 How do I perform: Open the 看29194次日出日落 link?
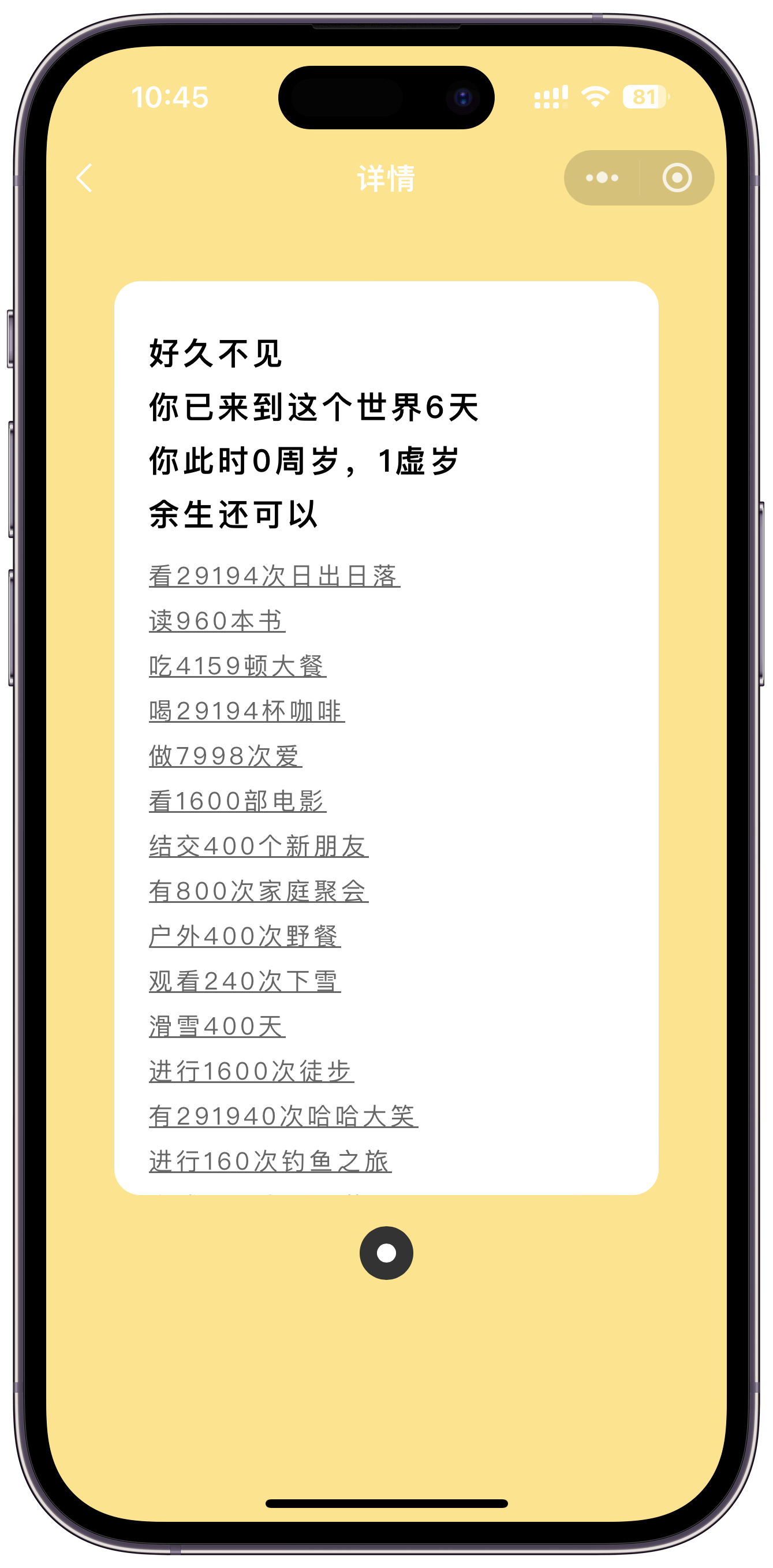(x=274, y=576)
